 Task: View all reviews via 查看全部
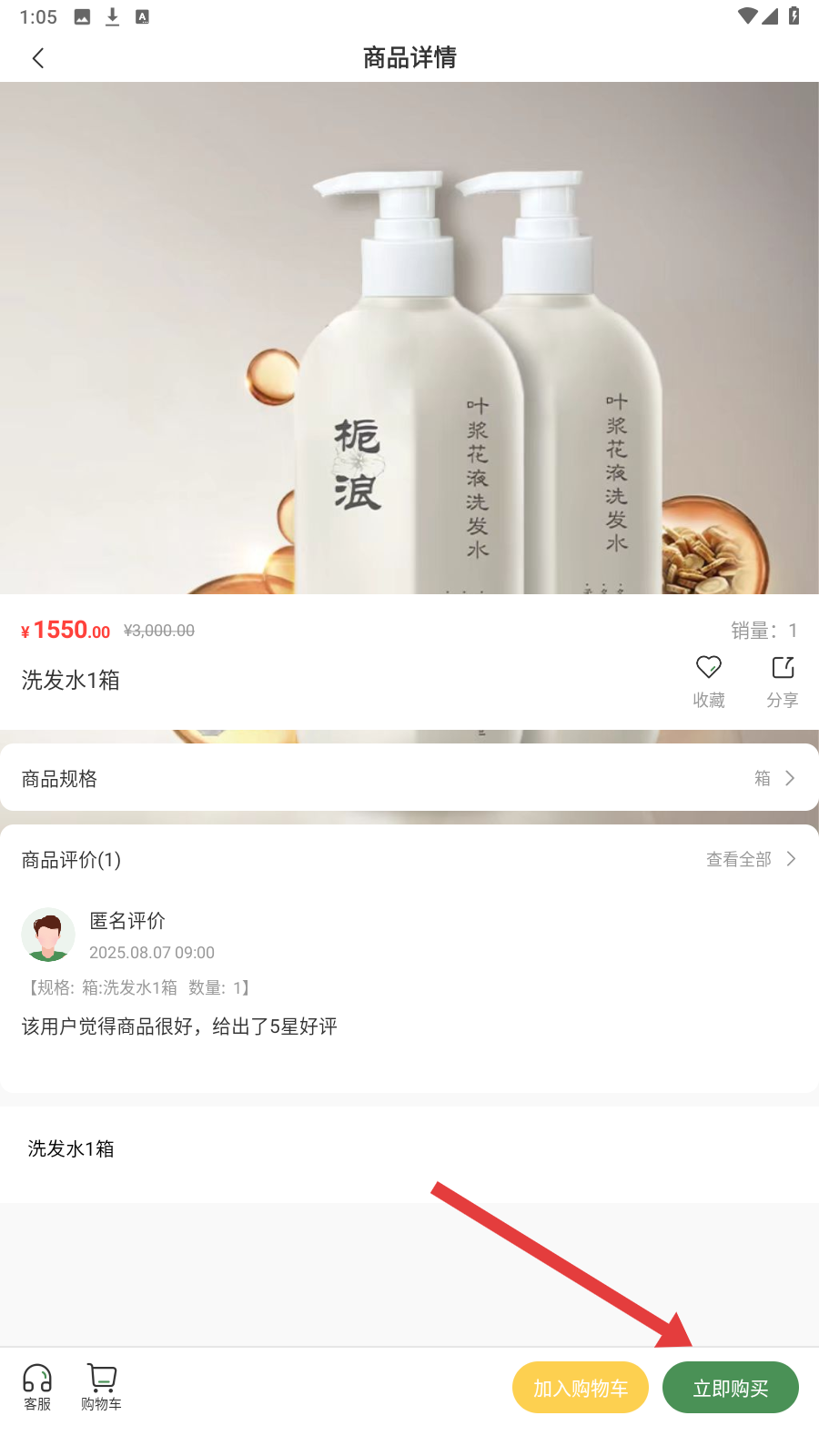tap(751, 859)
